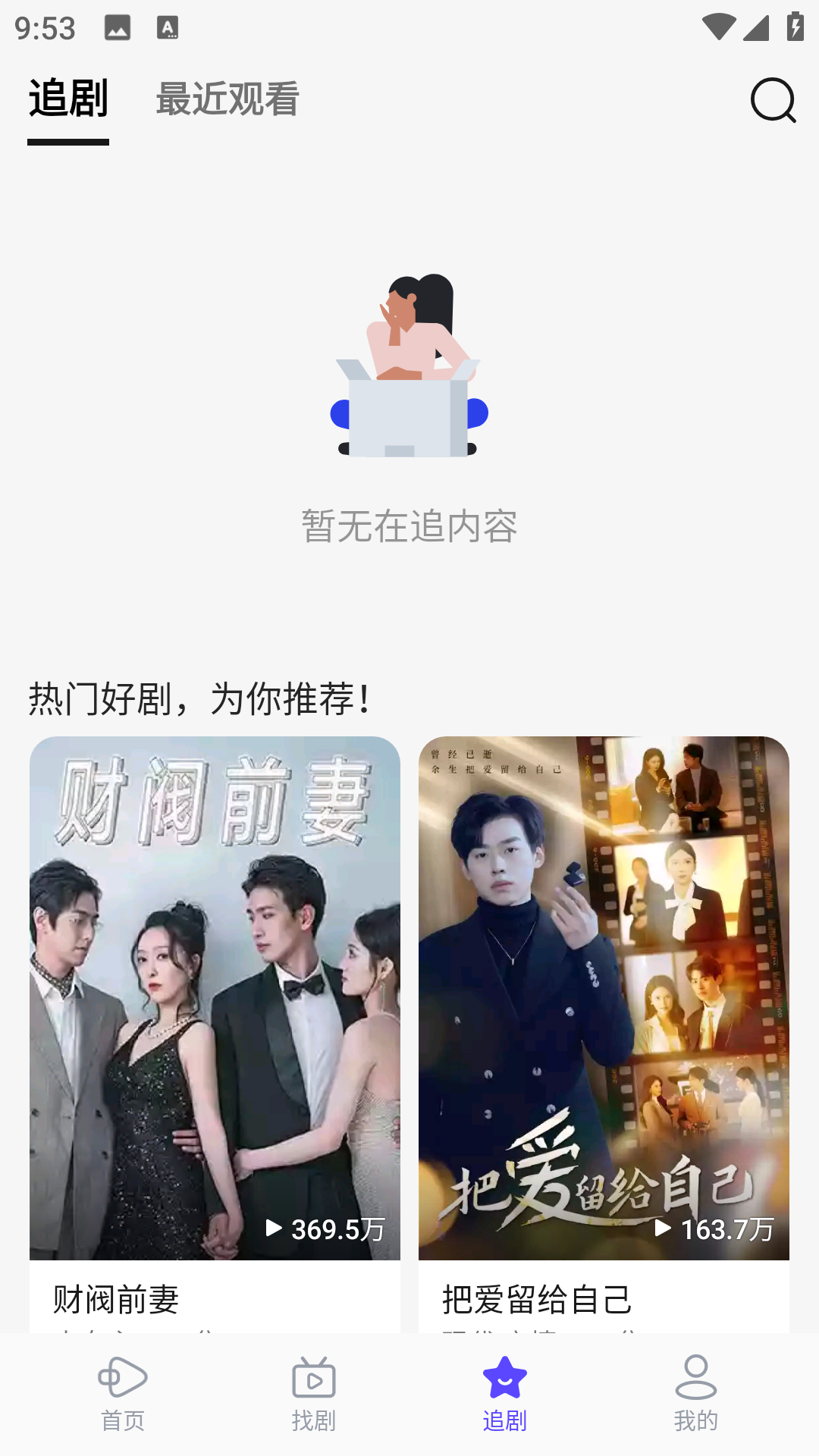
Task: Tap the battery icon in the status bar
Action: pos(794,25)
